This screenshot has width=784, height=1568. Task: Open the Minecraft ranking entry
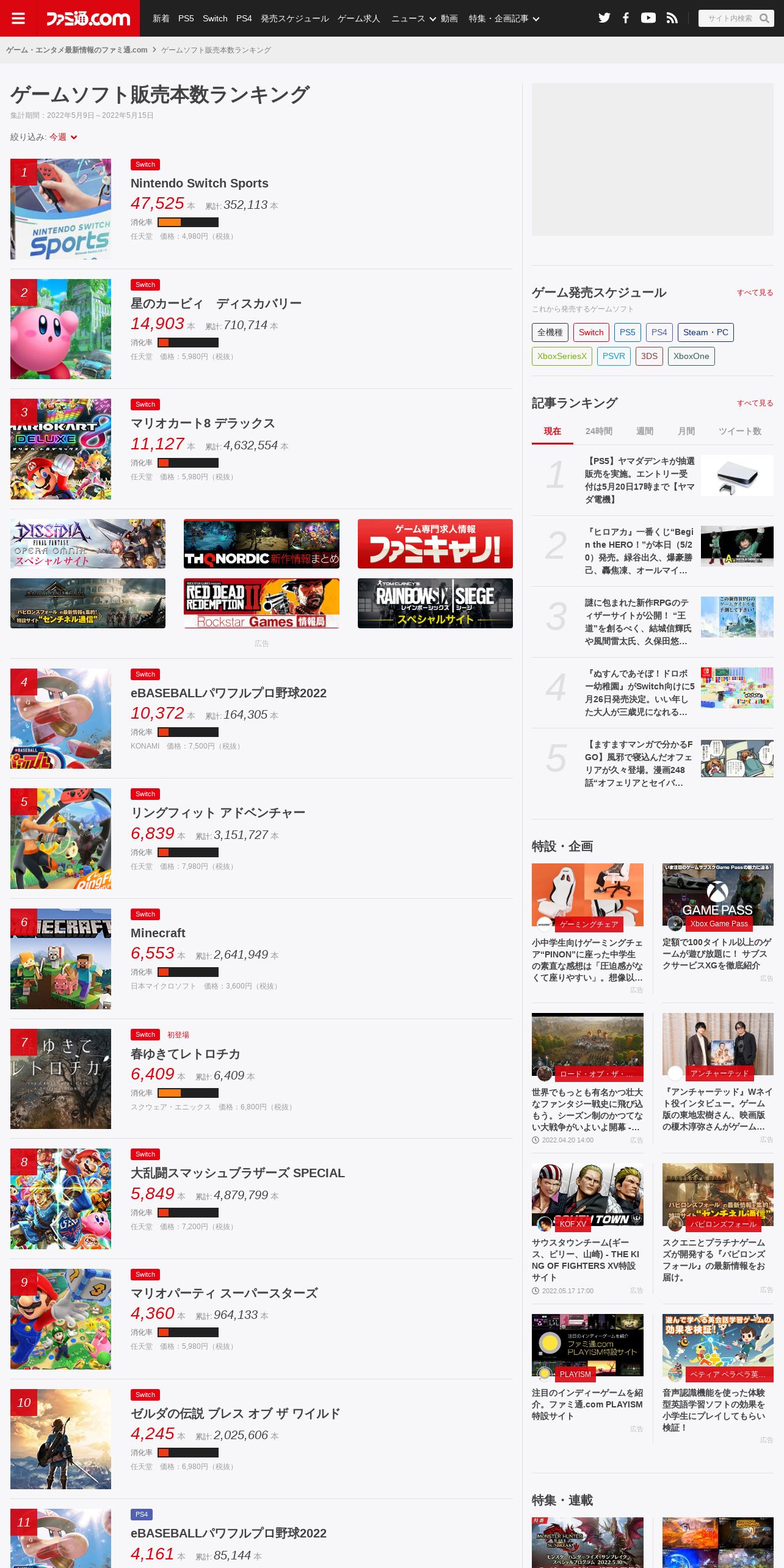[x=158, y=933]
